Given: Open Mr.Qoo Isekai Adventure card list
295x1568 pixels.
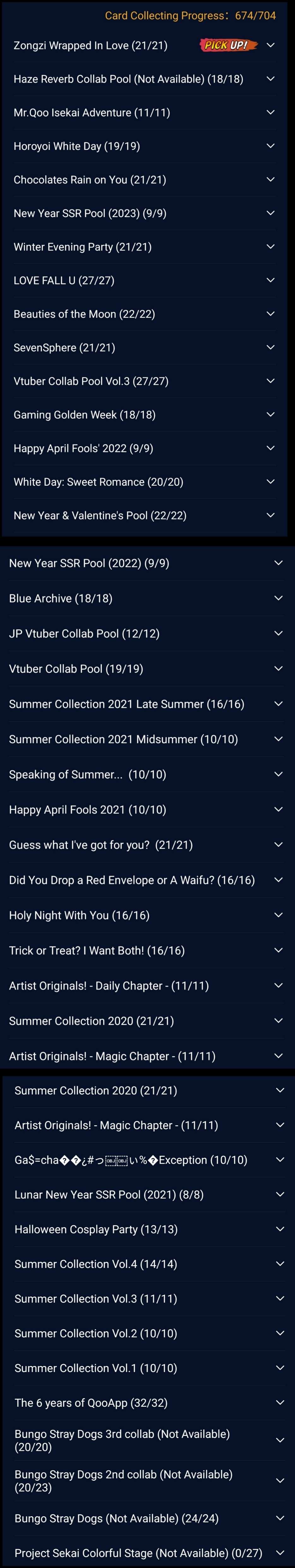Looking at the screenshot, I should tap(271, 112).
